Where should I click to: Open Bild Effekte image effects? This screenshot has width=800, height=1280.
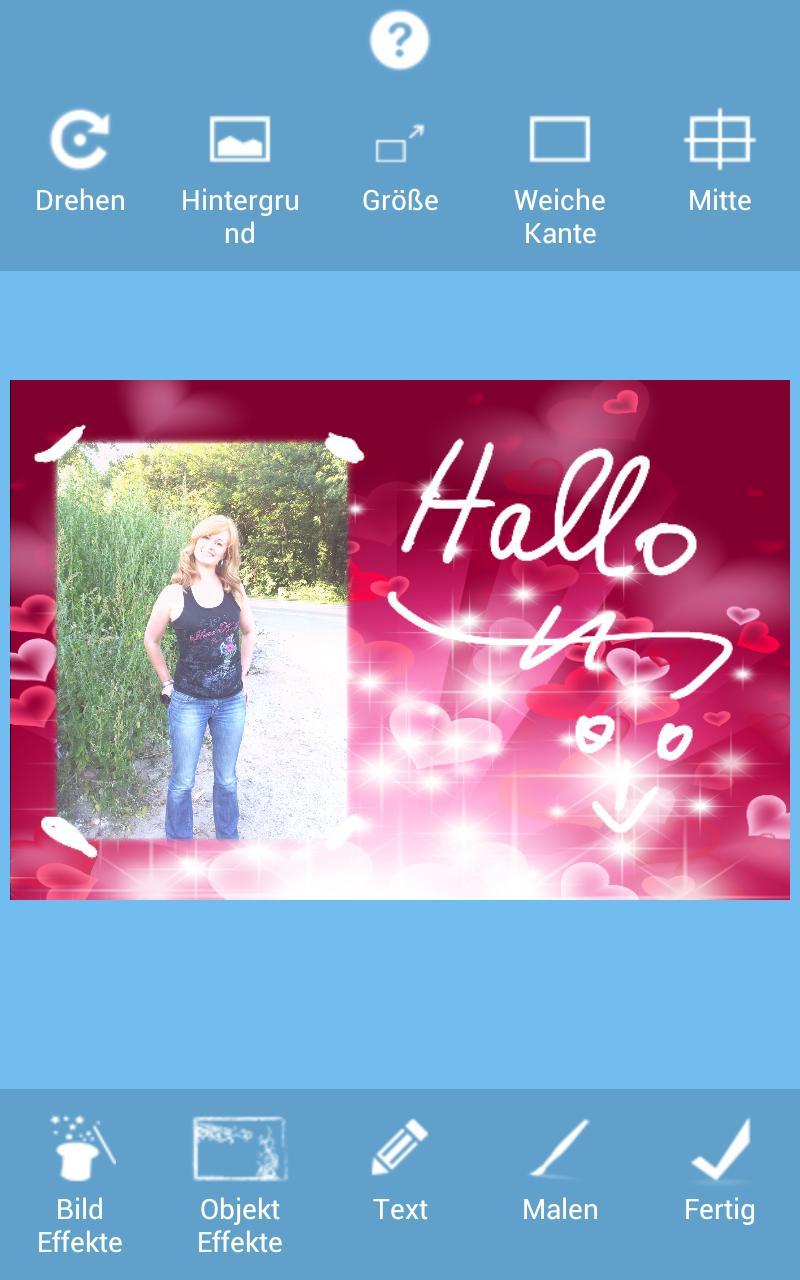coord(80,1185)
